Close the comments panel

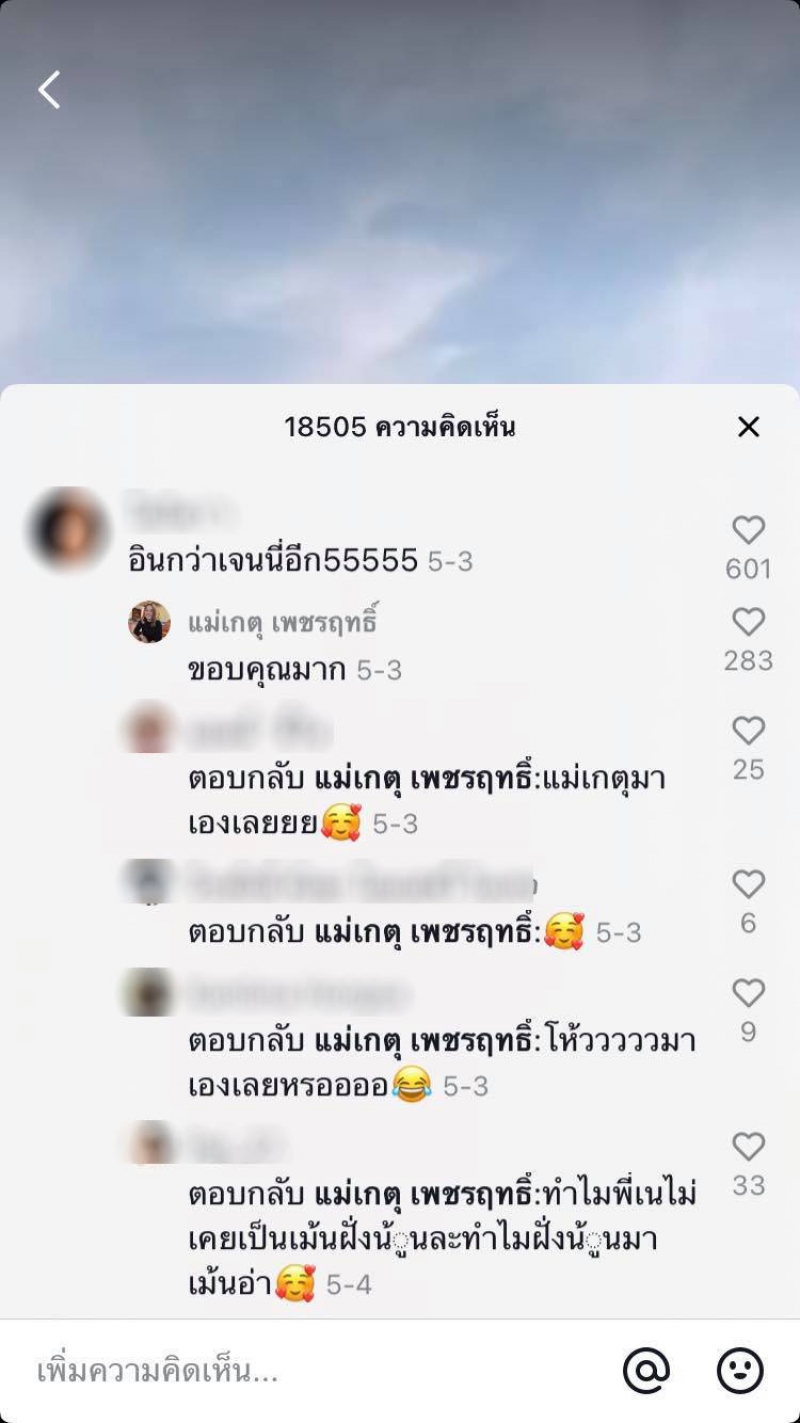coord(748,427)
